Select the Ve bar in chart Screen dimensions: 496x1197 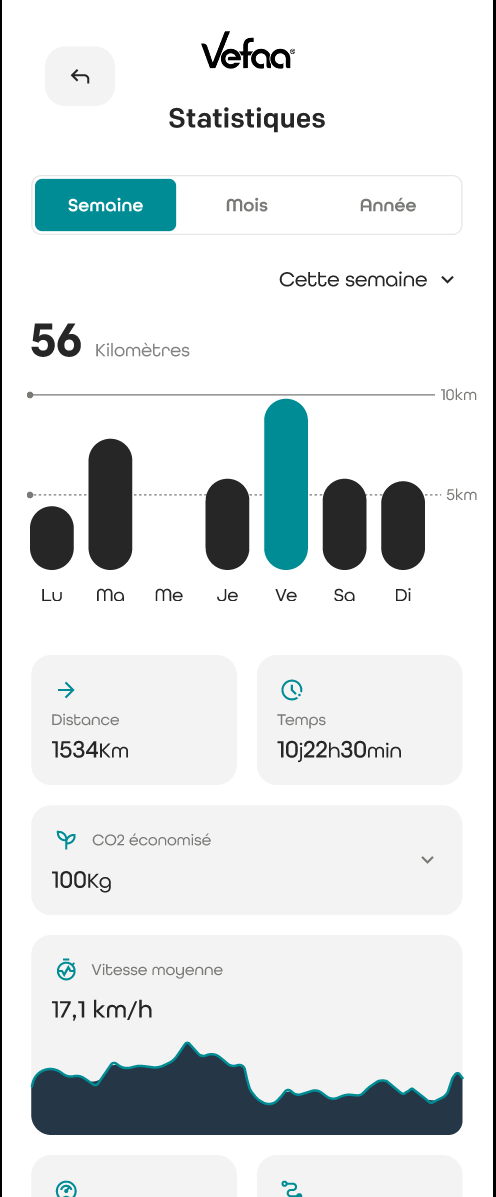pyautogui.click(x=286, y=484)
